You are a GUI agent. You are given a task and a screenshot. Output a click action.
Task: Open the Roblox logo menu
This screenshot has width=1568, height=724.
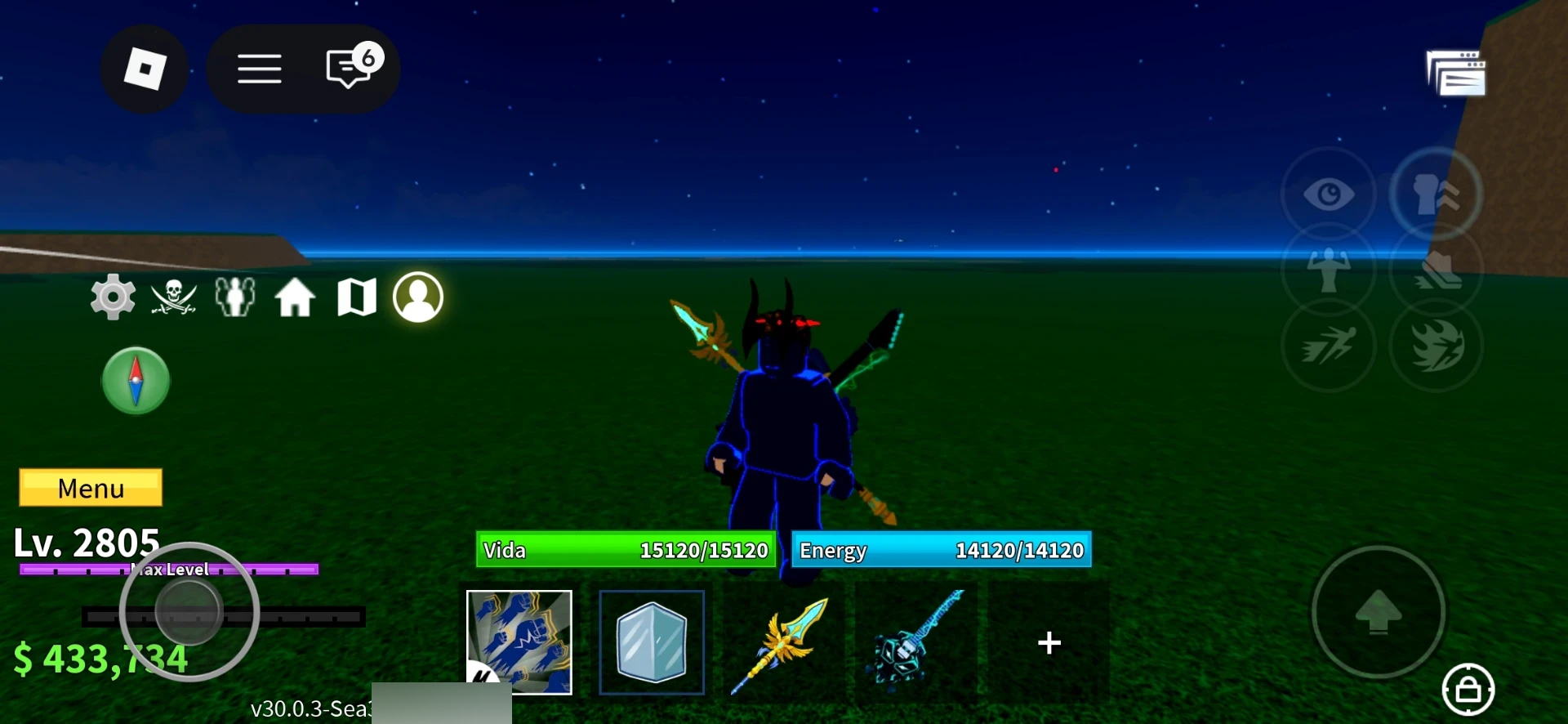(x=145, y=69)
